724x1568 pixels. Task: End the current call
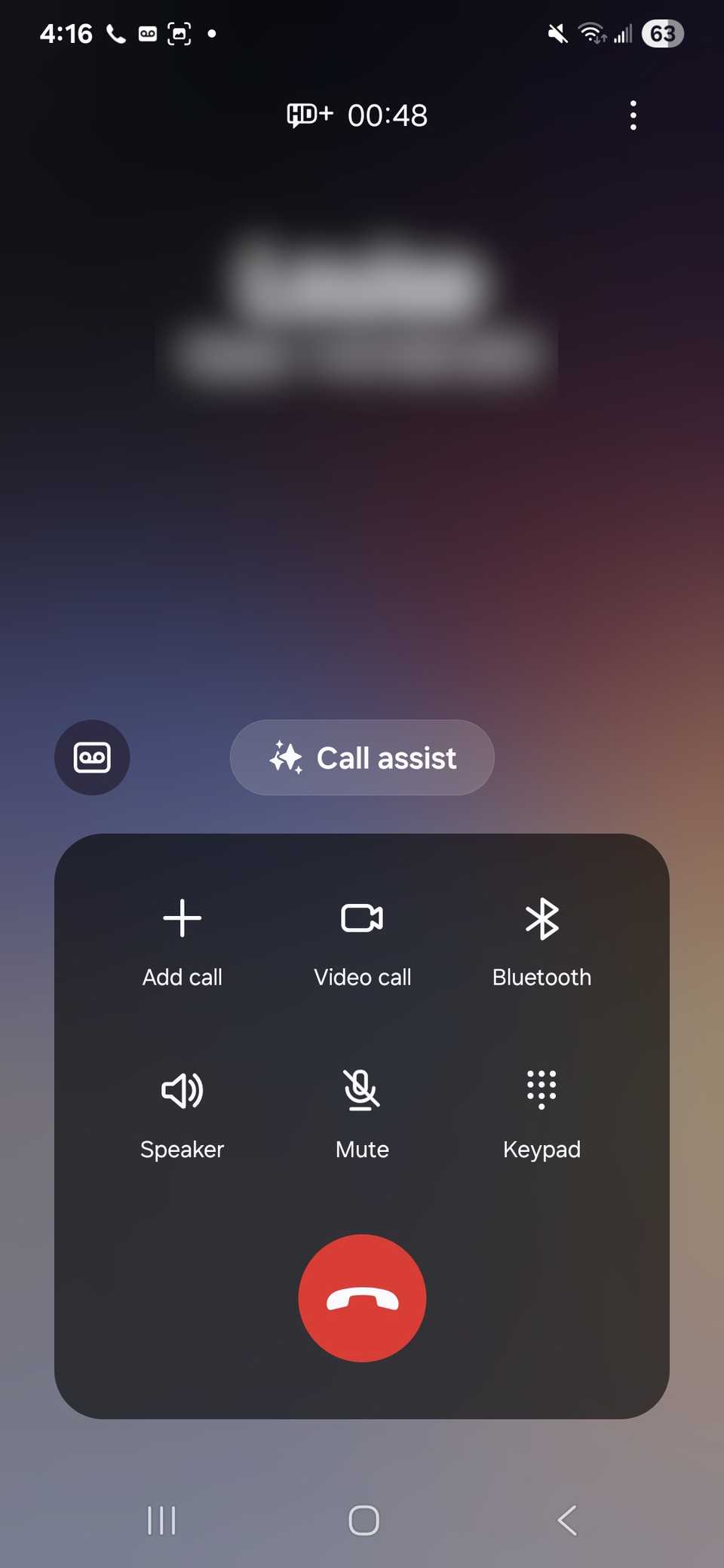[361, 1297]
